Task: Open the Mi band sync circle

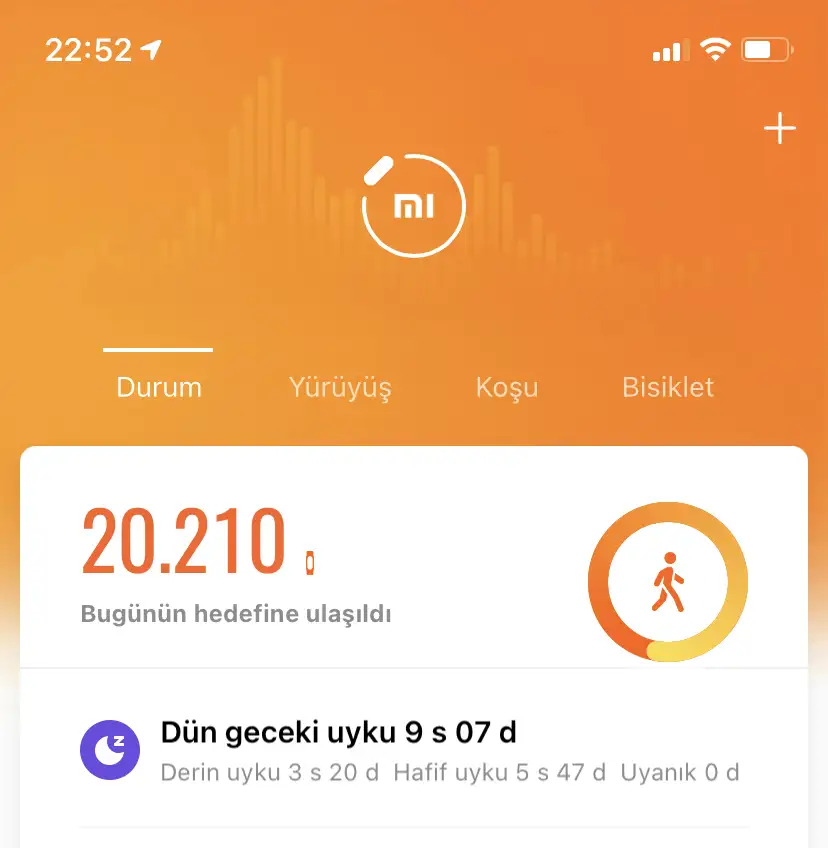Action: tap(413, 207)
